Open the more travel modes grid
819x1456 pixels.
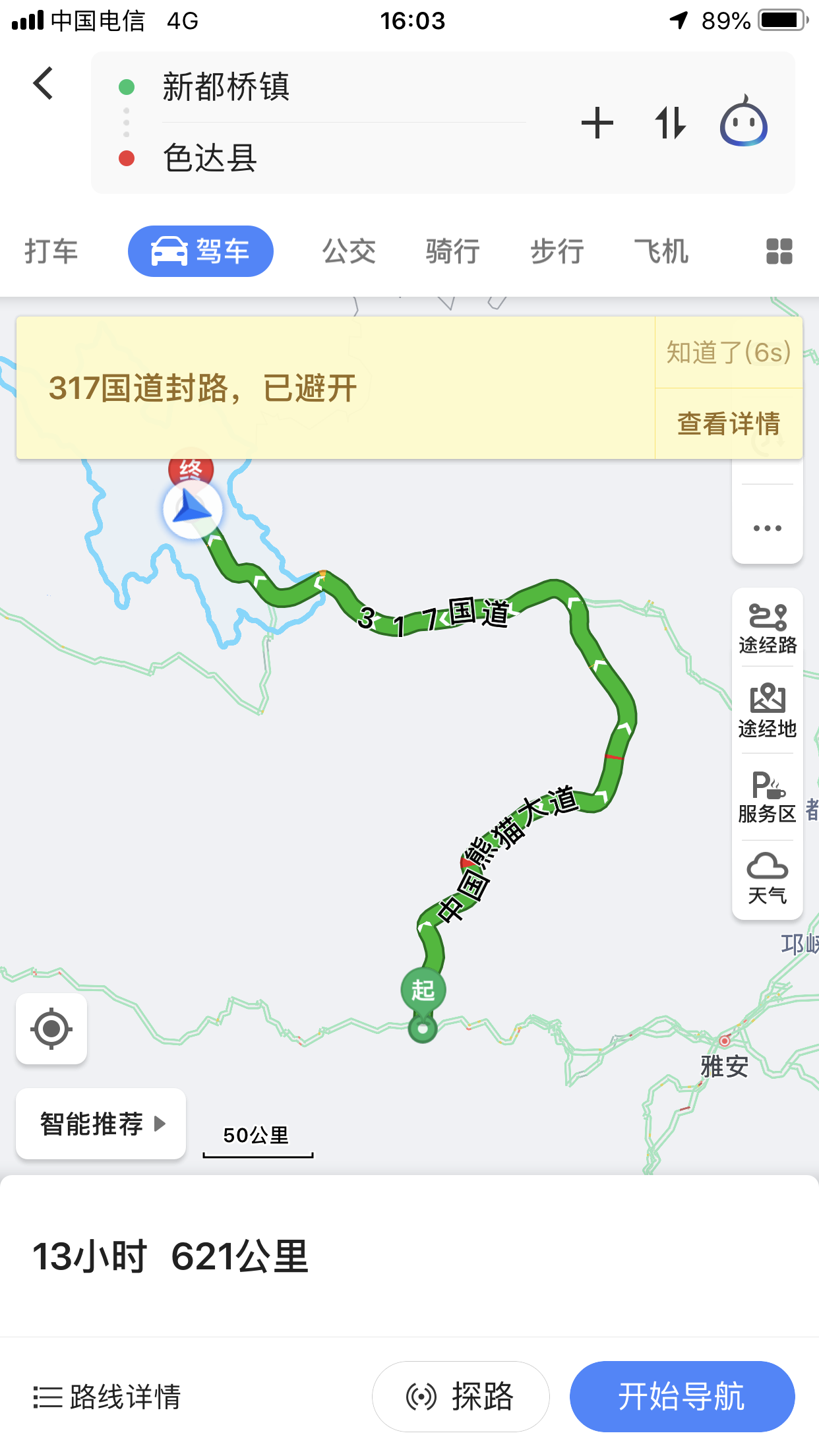coord(779,251)
